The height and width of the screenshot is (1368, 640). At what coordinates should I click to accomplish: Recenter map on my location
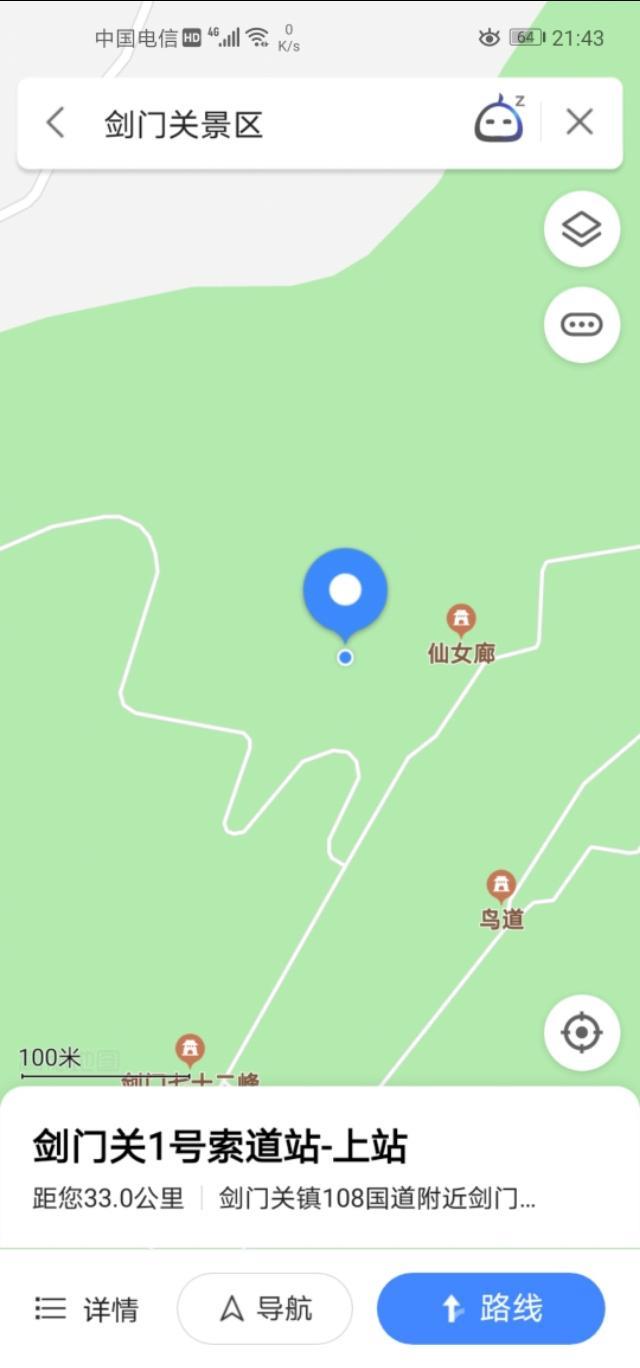point(582,1033)
